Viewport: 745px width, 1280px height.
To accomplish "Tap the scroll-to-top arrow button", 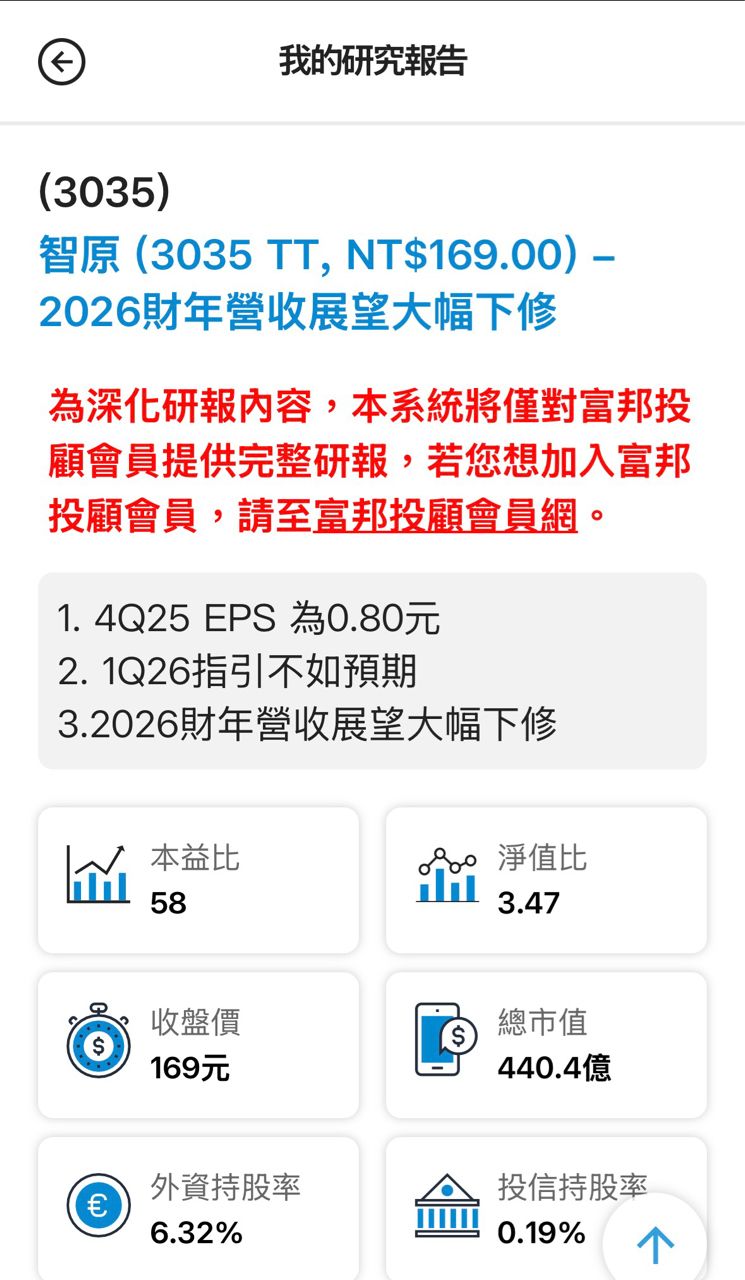I will pyautogui.click(x=655, y=1243).
